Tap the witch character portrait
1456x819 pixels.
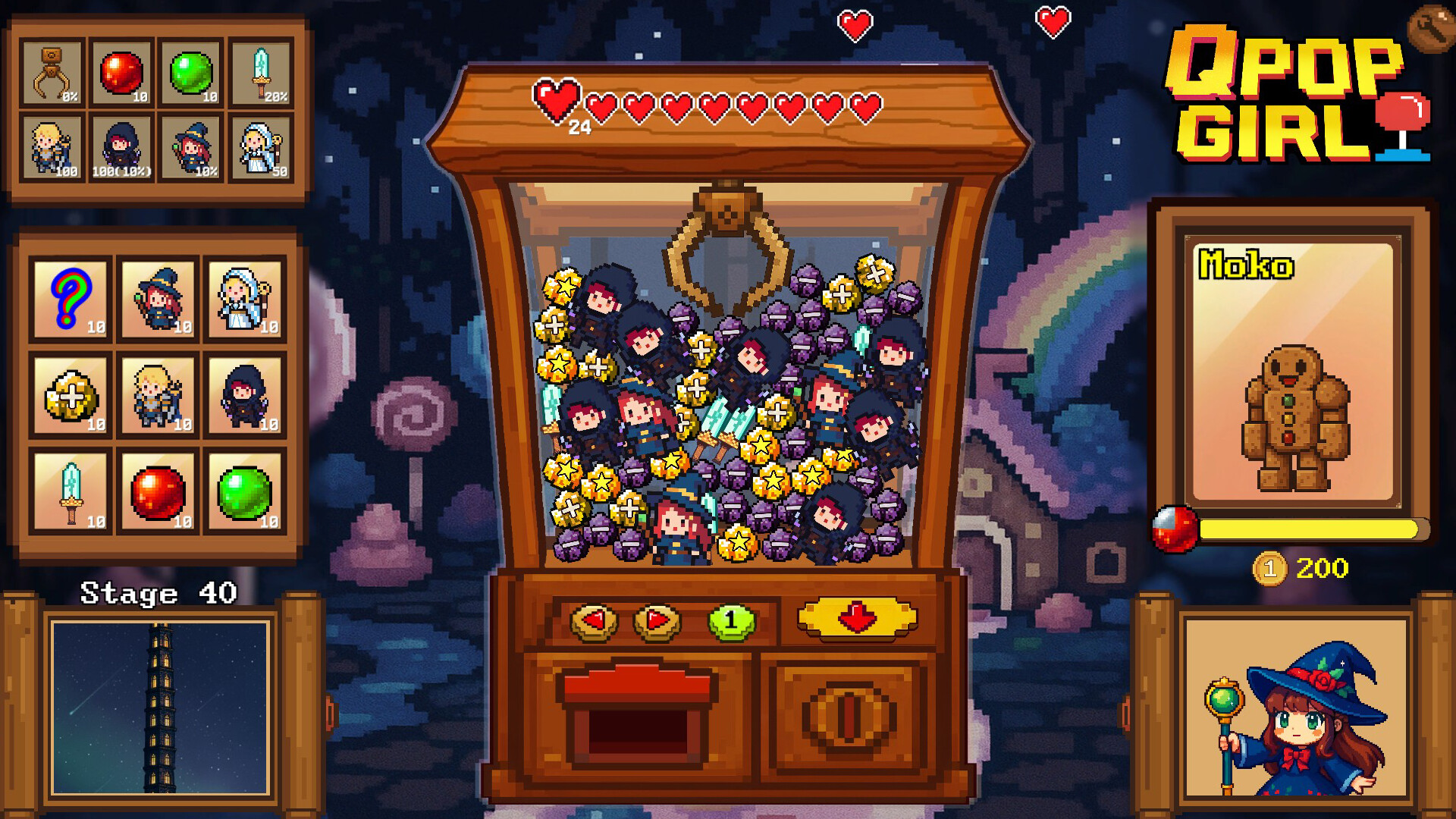click(x=1296, y=708)
